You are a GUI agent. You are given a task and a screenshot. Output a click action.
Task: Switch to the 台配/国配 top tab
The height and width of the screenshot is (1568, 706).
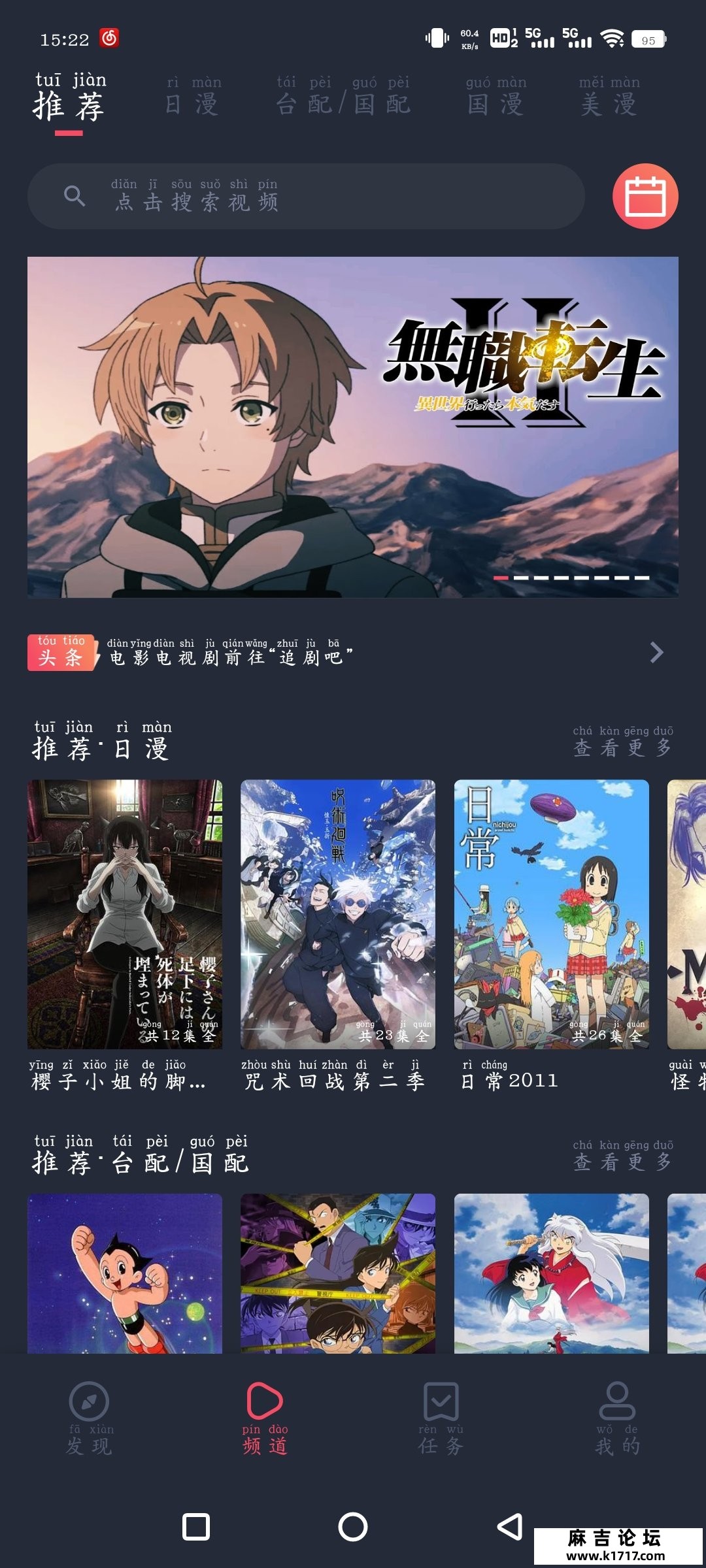point(343,98)
